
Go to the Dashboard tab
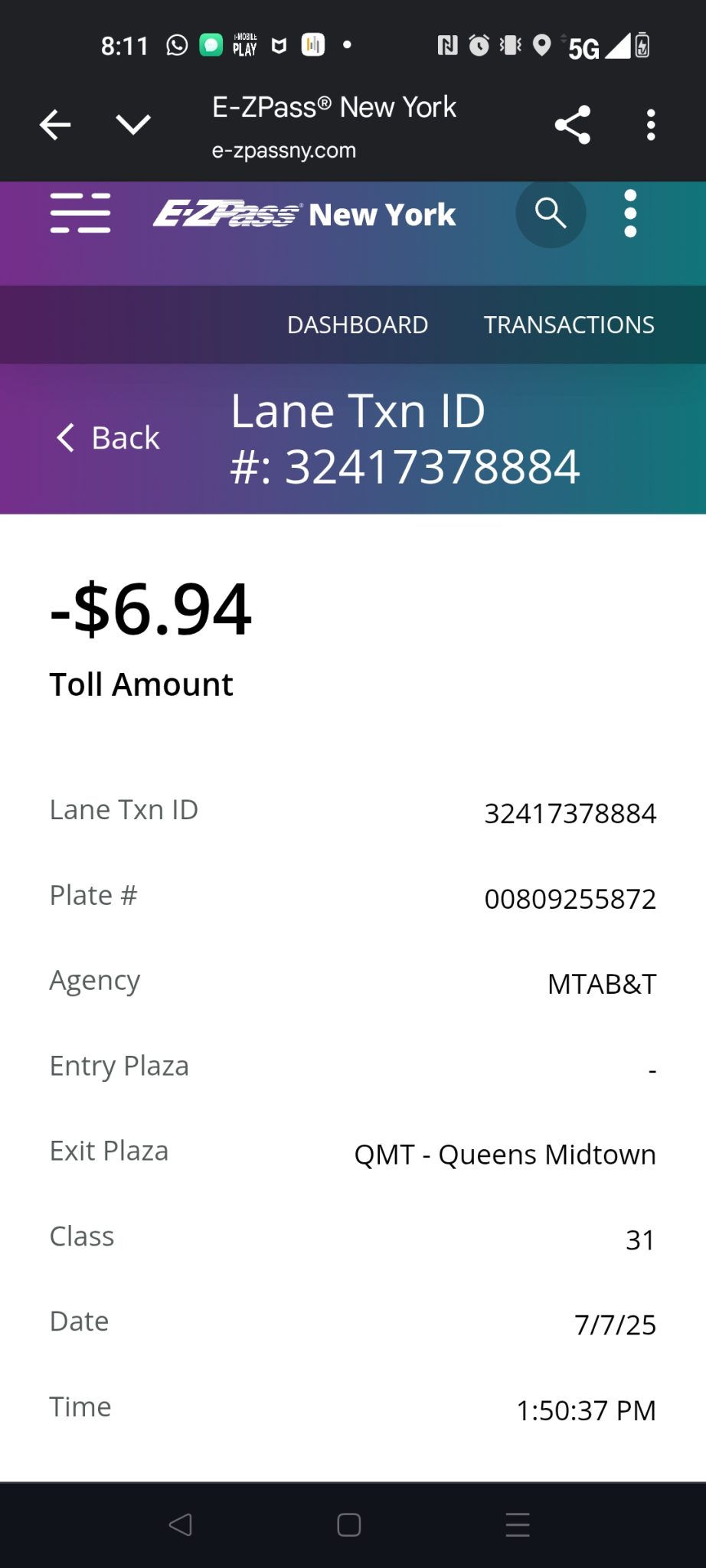tap(358, 325)
